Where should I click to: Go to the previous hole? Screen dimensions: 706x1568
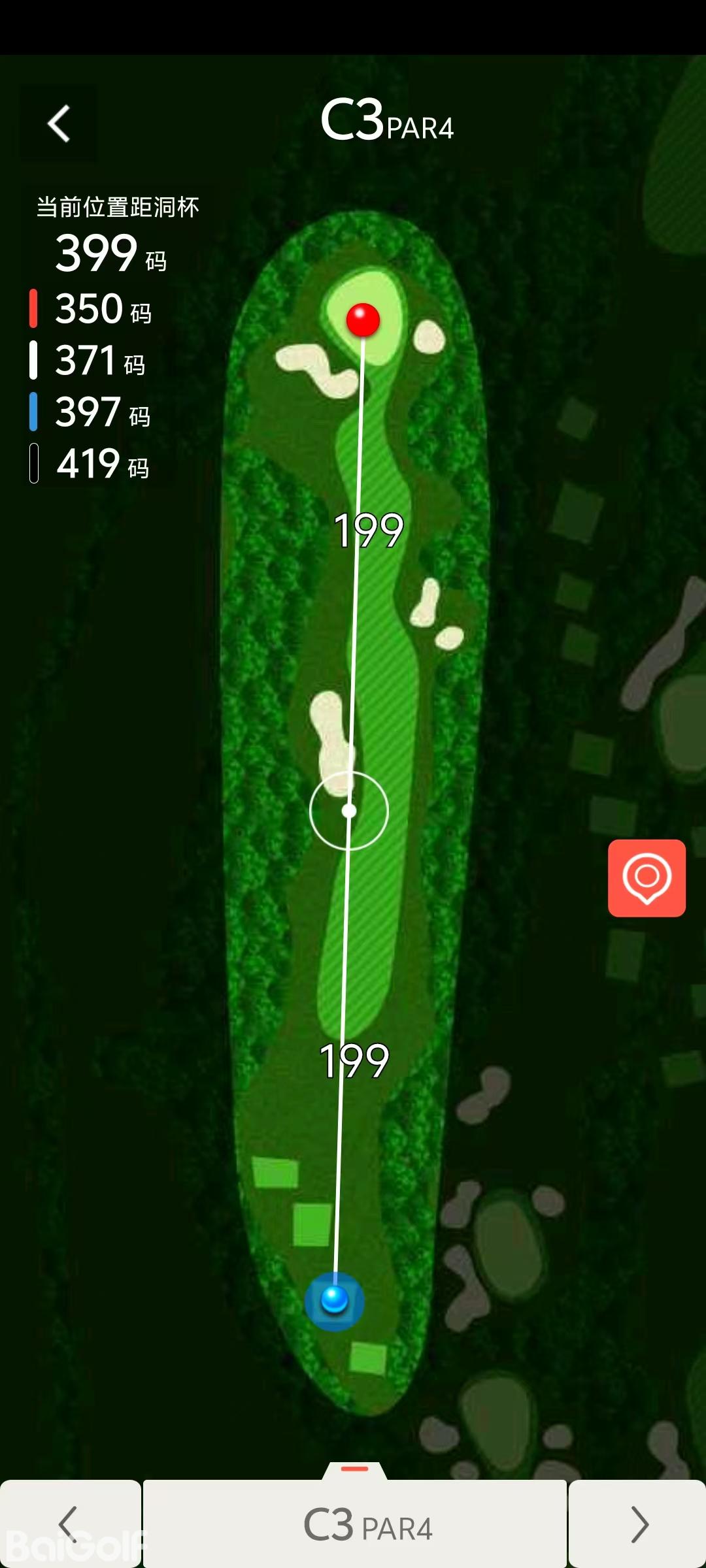coord(69,1524)
